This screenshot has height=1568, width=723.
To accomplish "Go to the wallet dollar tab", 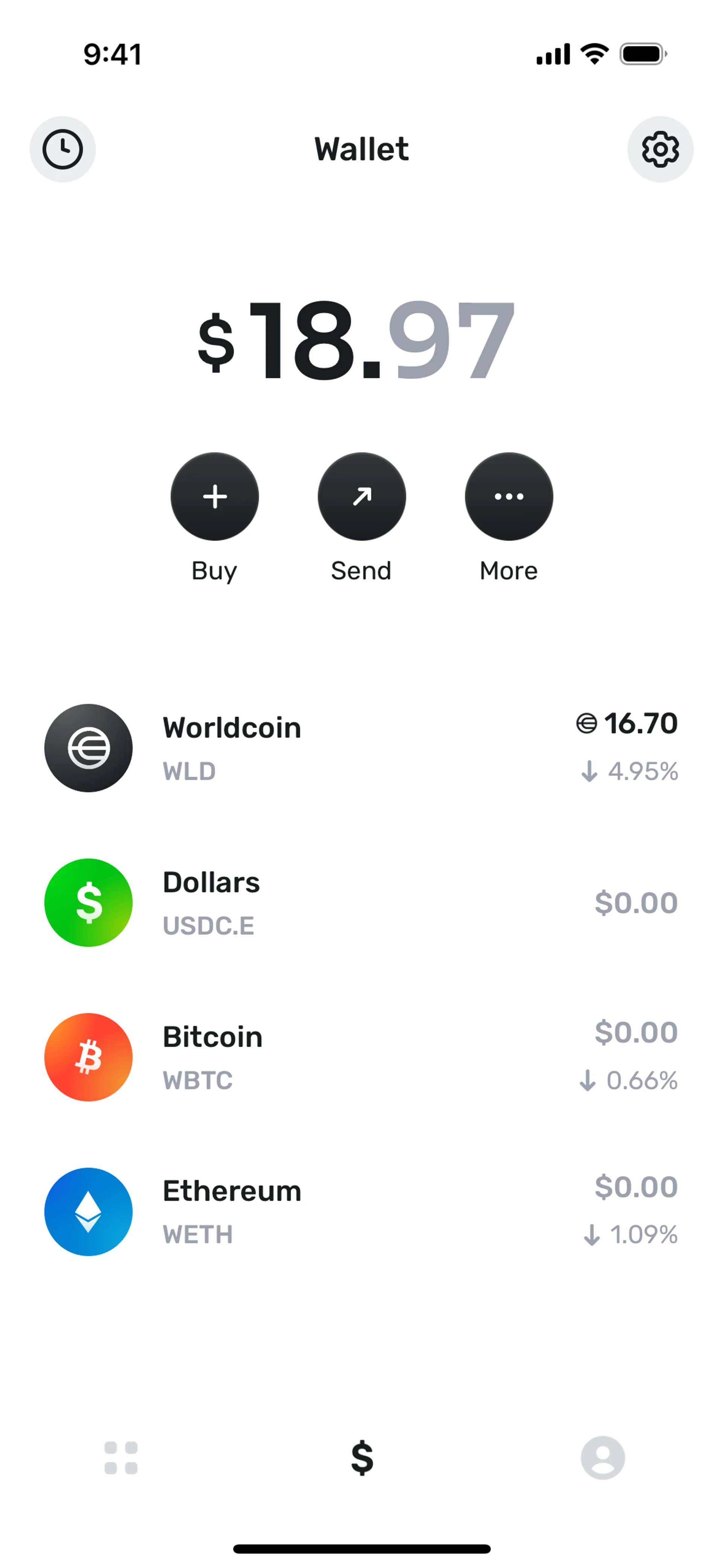I will click(x=362, y=1458).
